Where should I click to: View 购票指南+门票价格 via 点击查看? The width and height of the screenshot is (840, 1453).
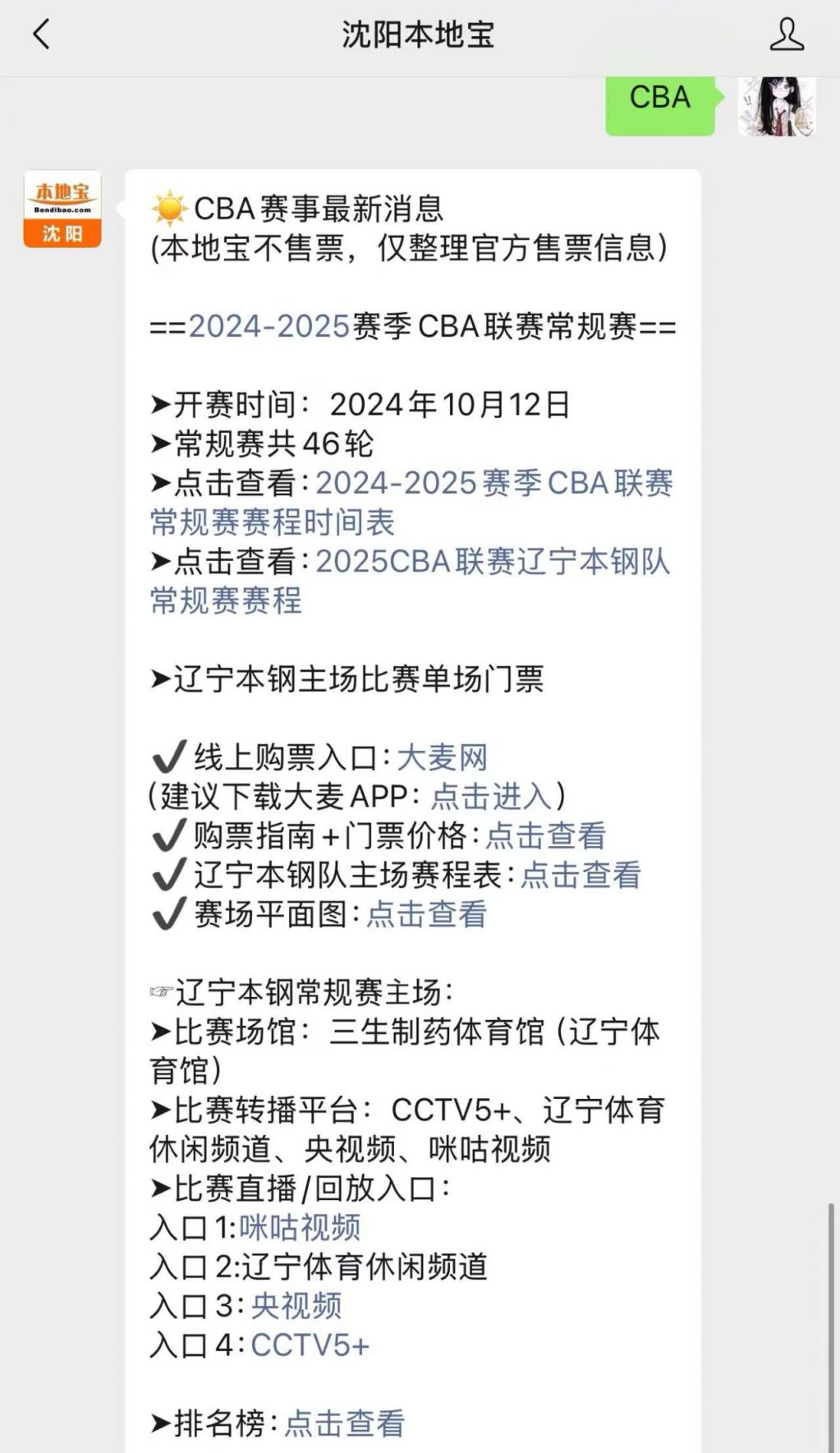point(546,836)
